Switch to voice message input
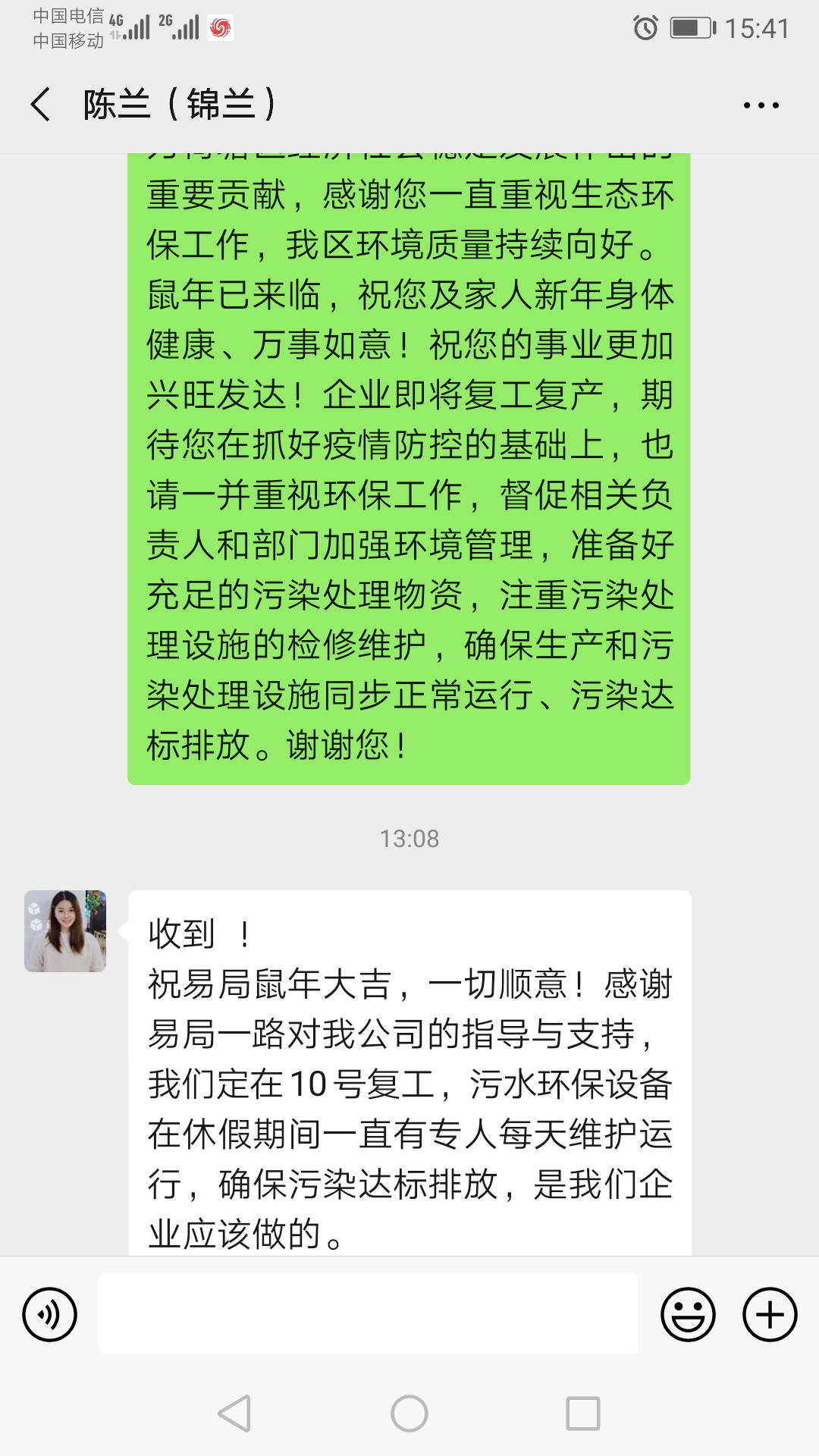 (x=50, y=1314)
